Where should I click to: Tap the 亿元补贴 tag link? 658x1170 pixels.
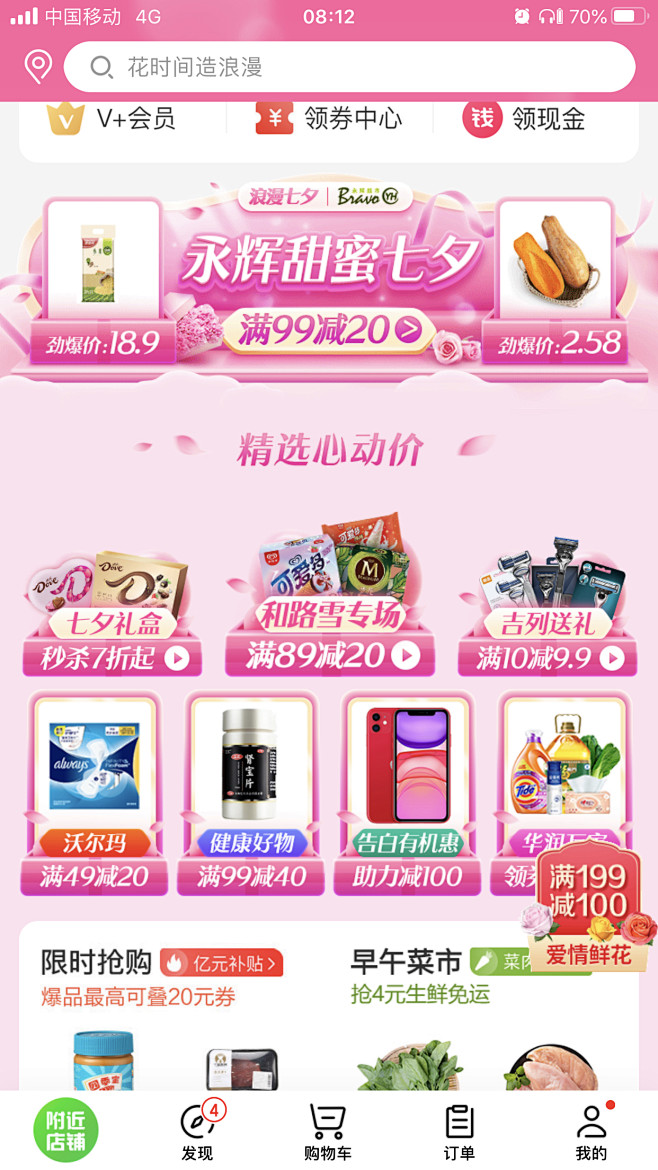pos(222,964)
